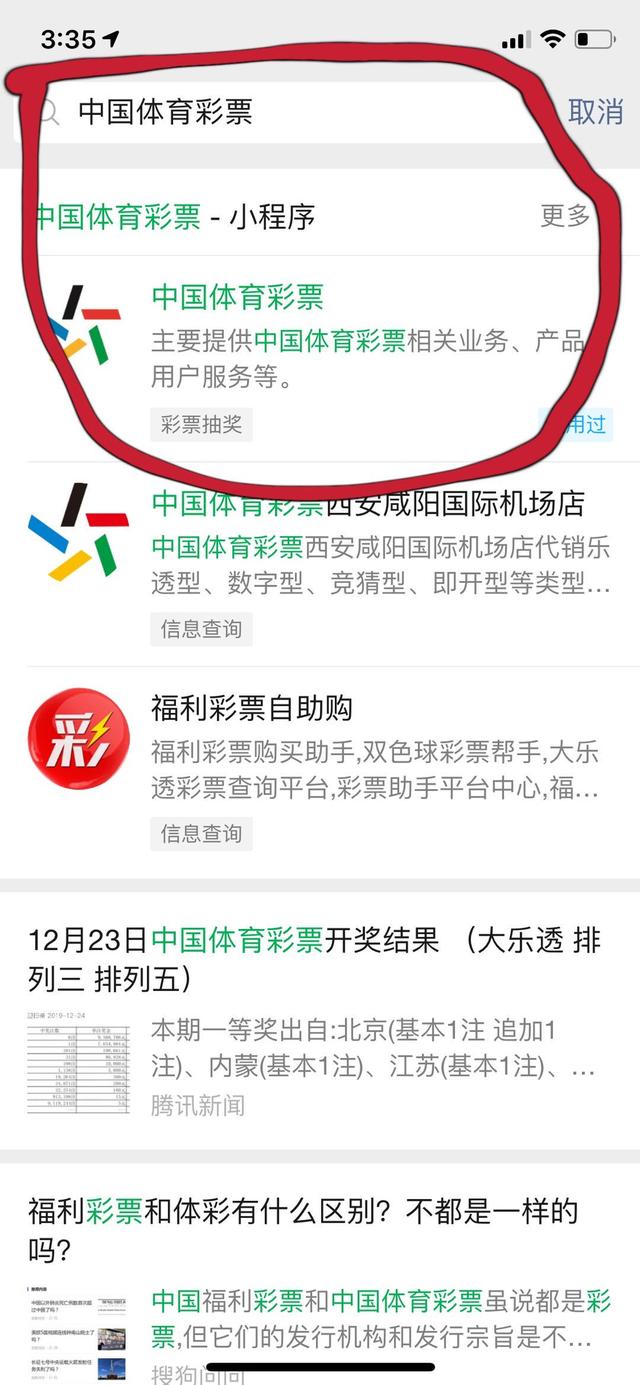Cancel the search with 取消
Screen dimensions: 640x1385
pyautogui.click(x=595, y=112)
